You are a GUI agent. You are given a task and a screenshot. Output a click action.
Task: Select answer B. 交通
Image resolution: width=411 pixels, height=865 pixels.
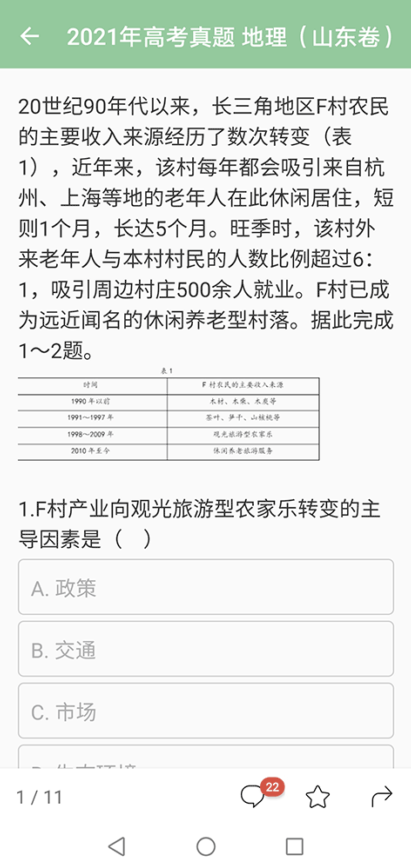point(206,649)
